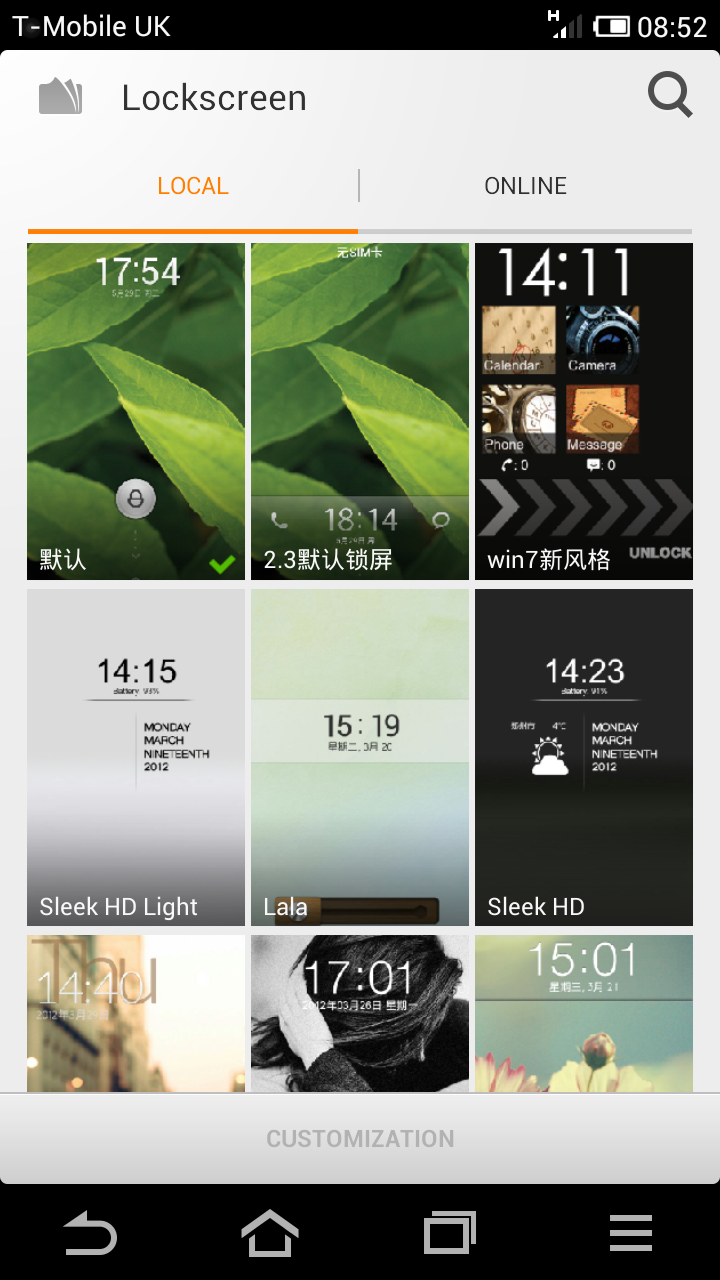Image resolution: width=720 pixels, height=1280 pixels.
Task: Open the 默认 lockscreen with green checkmark
Action: coord(136,411)
